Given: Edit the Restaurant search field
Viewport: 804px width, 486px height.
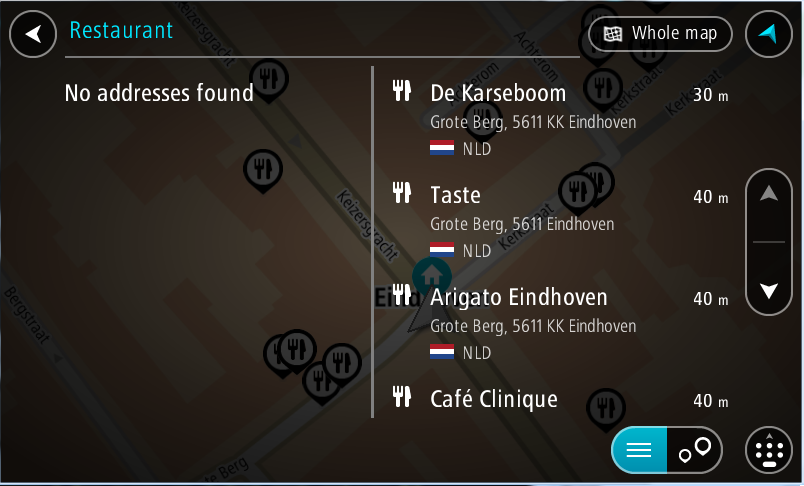Looking at the screenshot, I should 300,31.
